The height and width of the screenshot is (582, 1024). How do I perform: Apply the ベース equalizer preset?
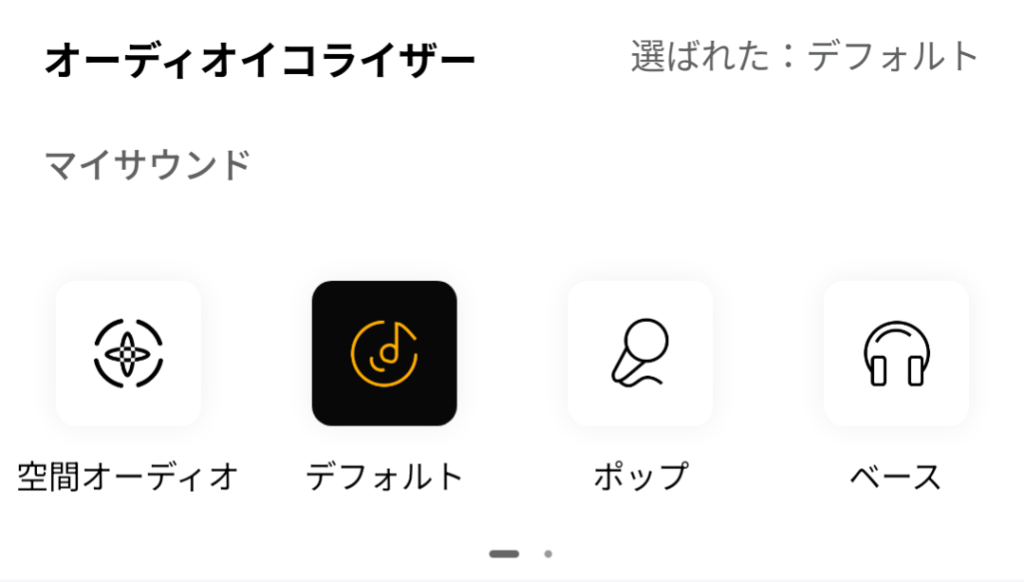coord(896,353)
